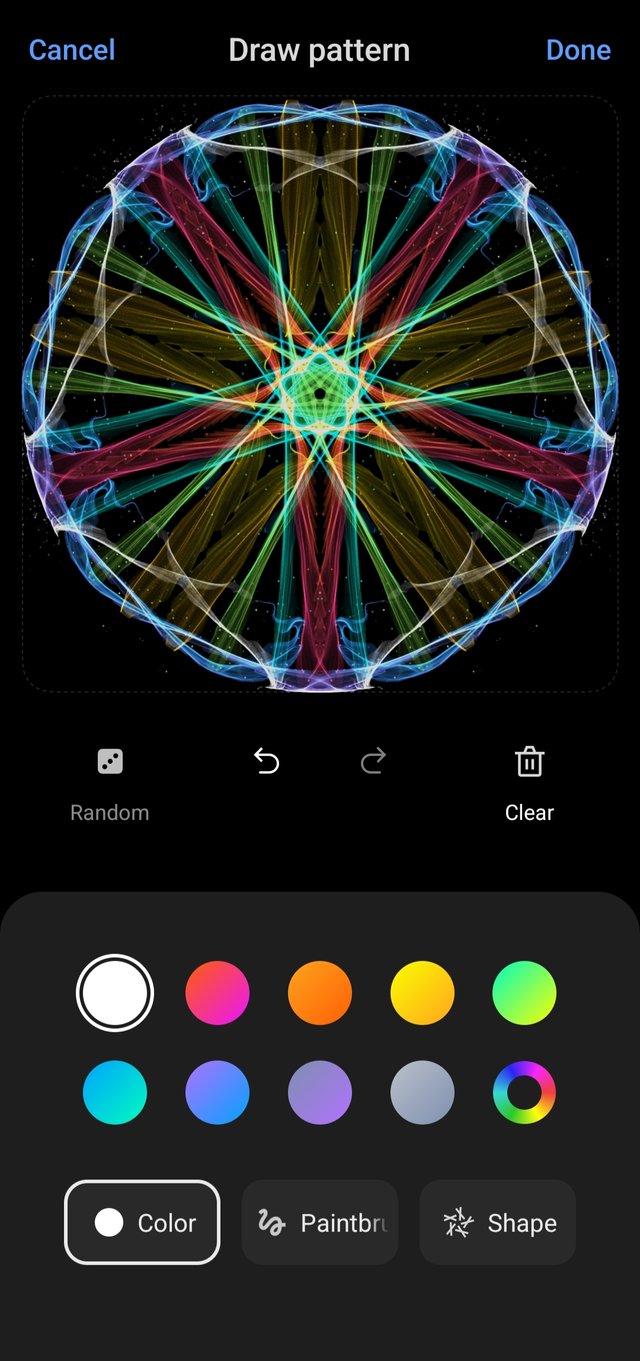Screen dimensions: 640x1361
Task: Select the white color swatch
Action: click(115, 993)
